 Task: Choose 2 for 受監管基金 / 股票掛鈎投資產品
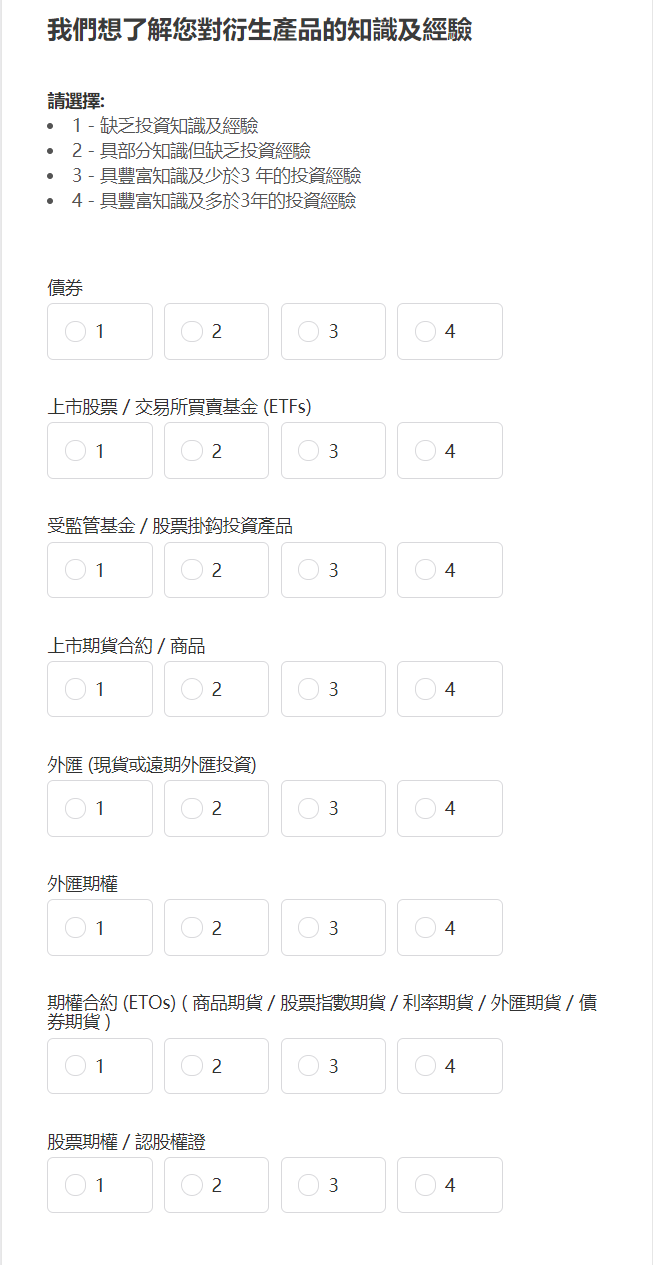point(216,570)
